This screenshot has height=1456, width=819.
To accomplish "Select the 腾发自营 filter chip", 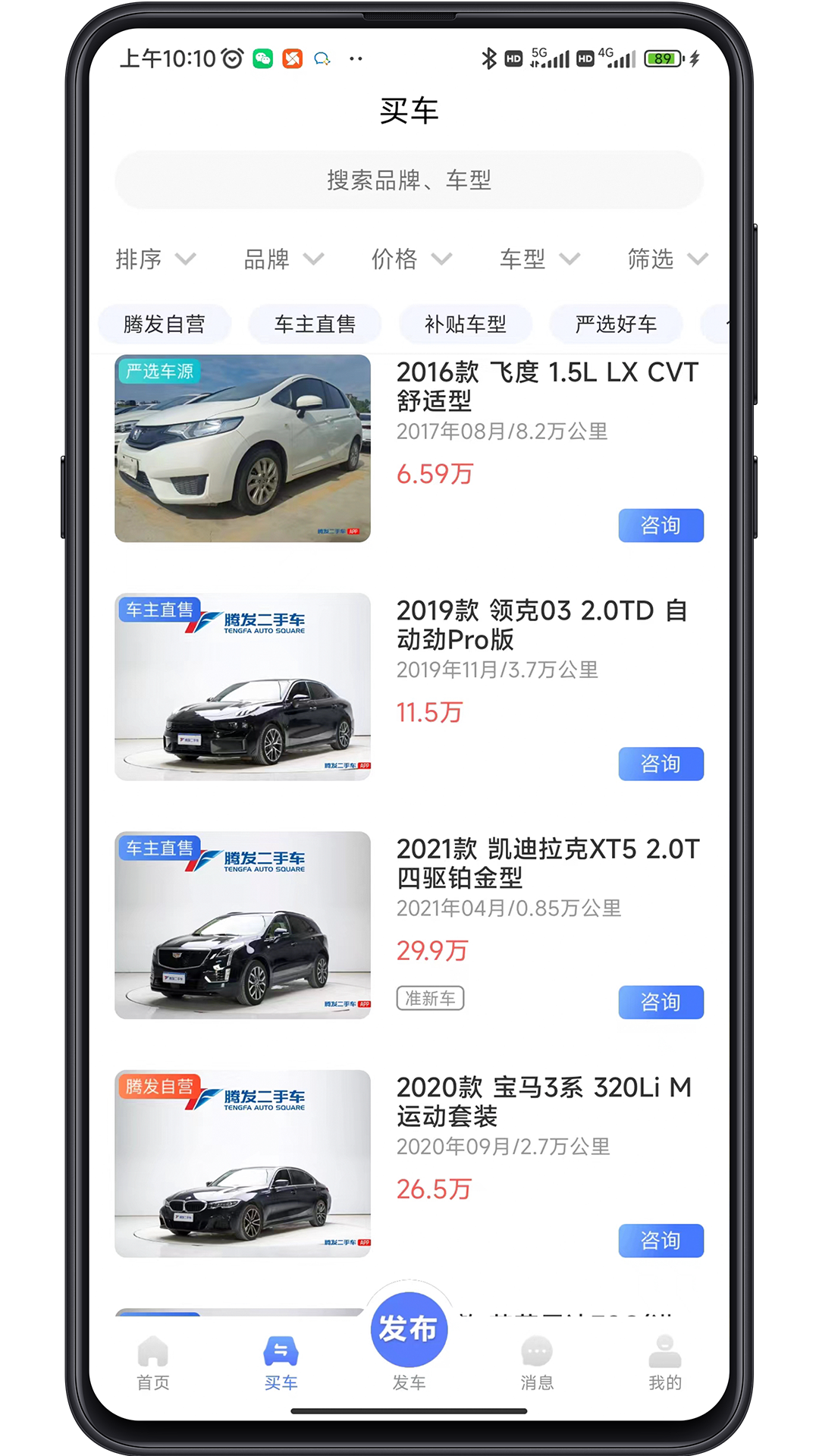I will click(164, 325).
